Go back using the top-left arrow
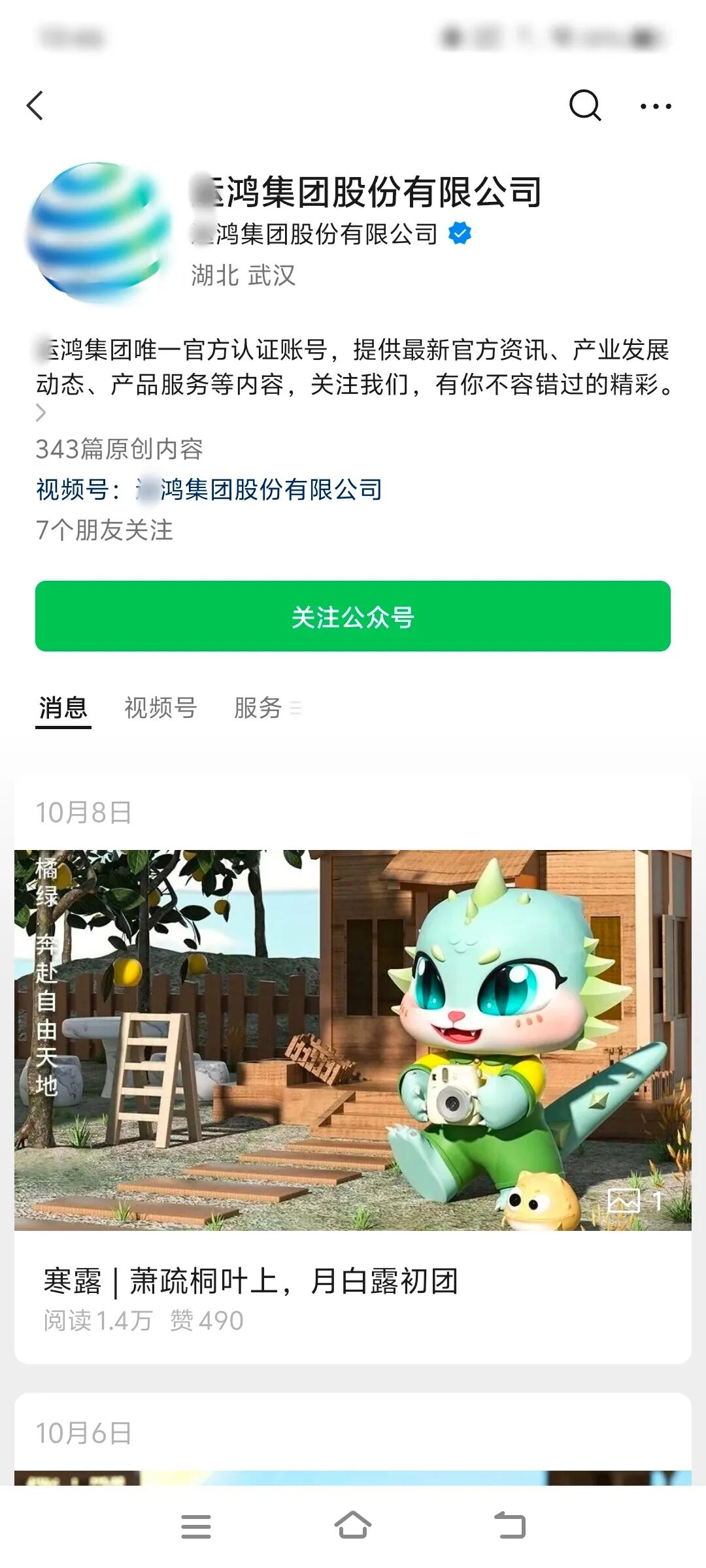The width and height of the screenshot is (706, 1568). pos(35,106)
